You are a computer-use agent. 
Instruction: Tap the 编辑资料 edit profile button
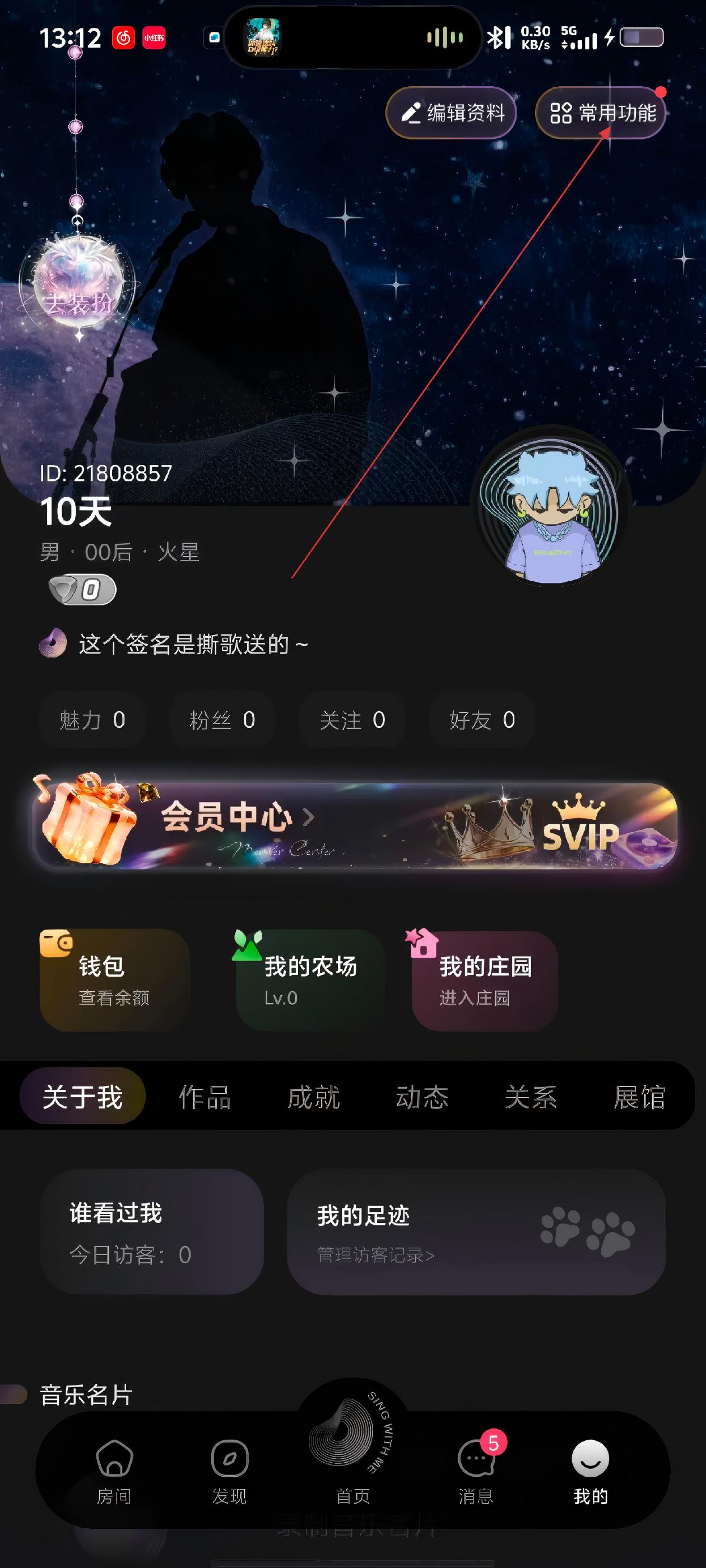pyautogui.click(x=452, y=113)
